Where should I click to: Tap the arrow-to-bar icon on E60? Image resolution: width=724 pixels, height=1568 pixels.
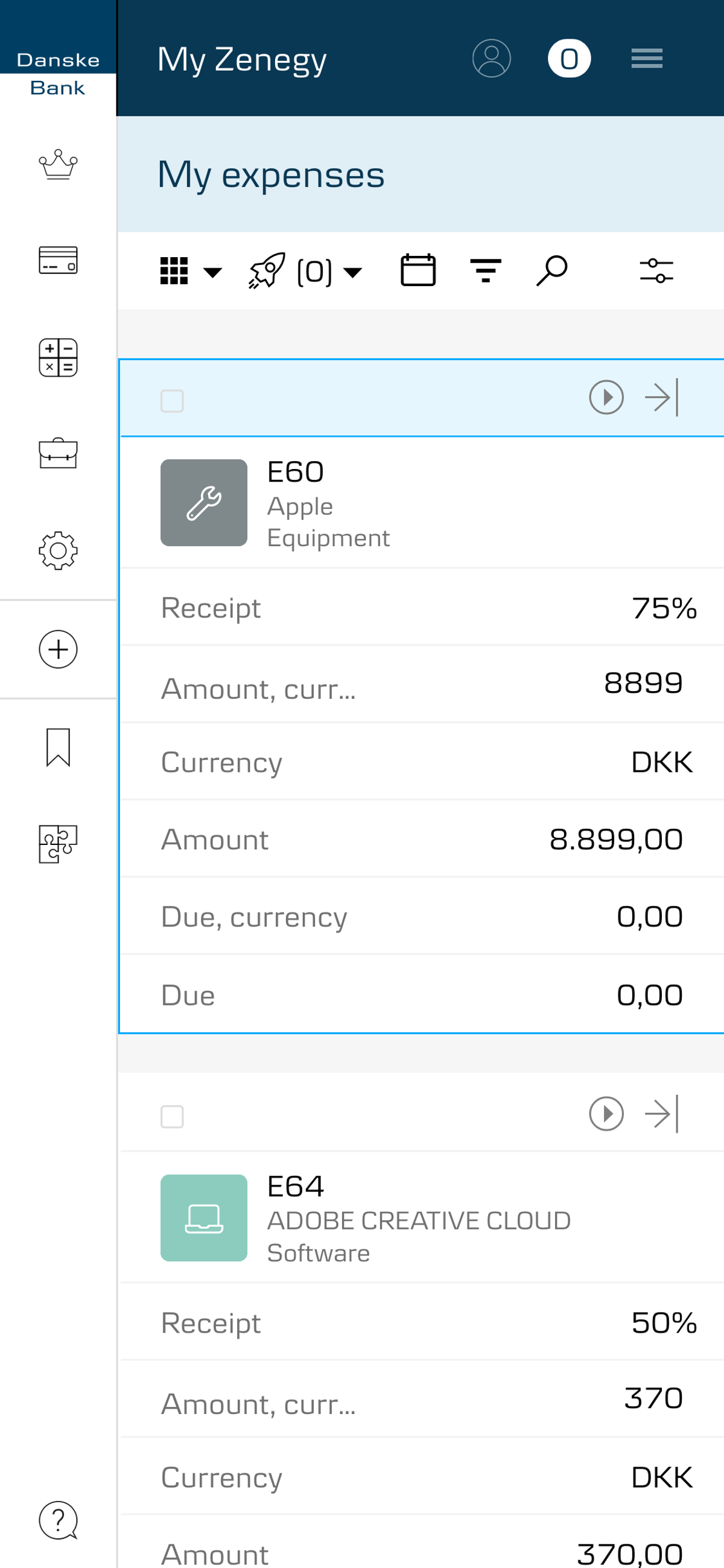click(x=662, y=398)
